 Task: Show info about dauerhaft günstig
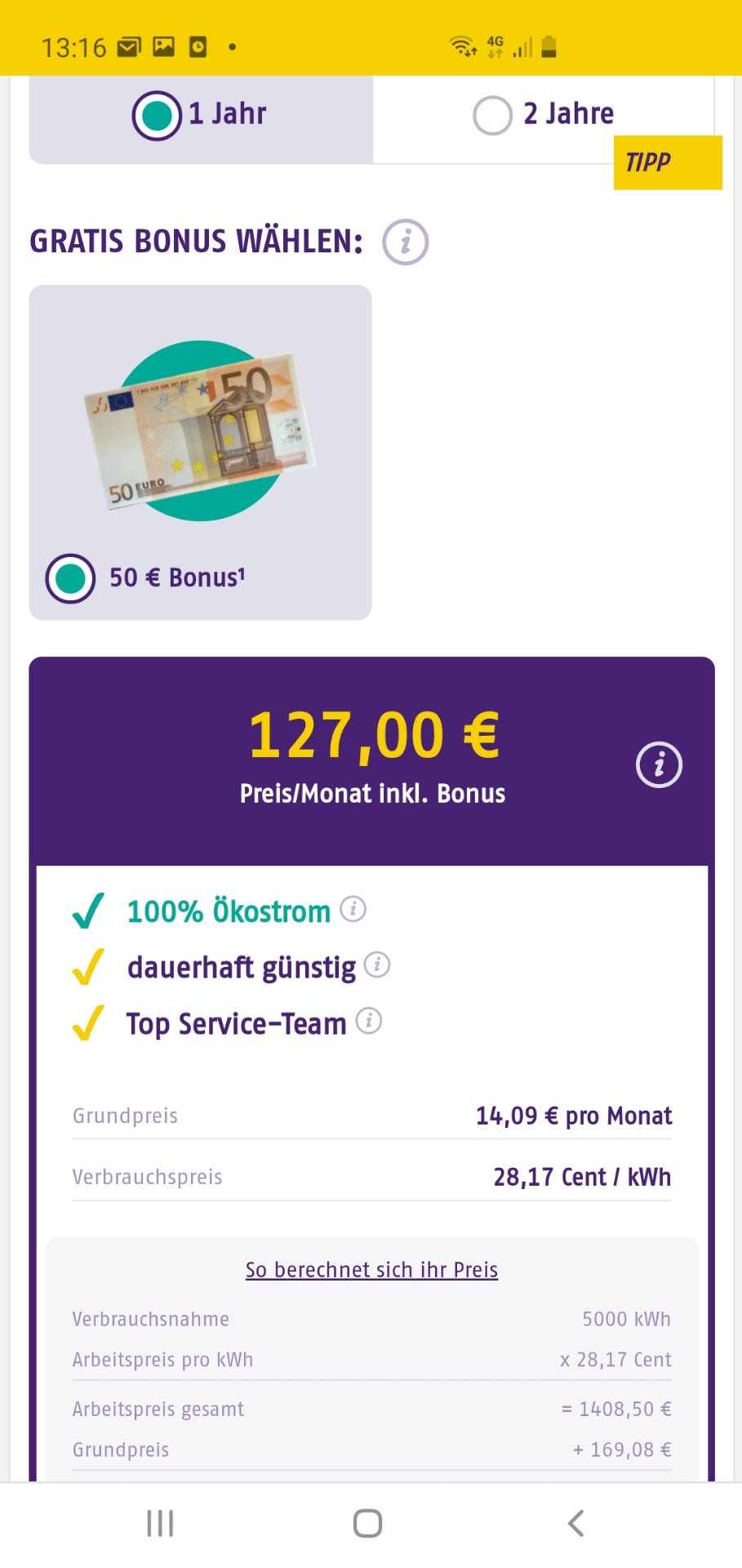(377, 964)
